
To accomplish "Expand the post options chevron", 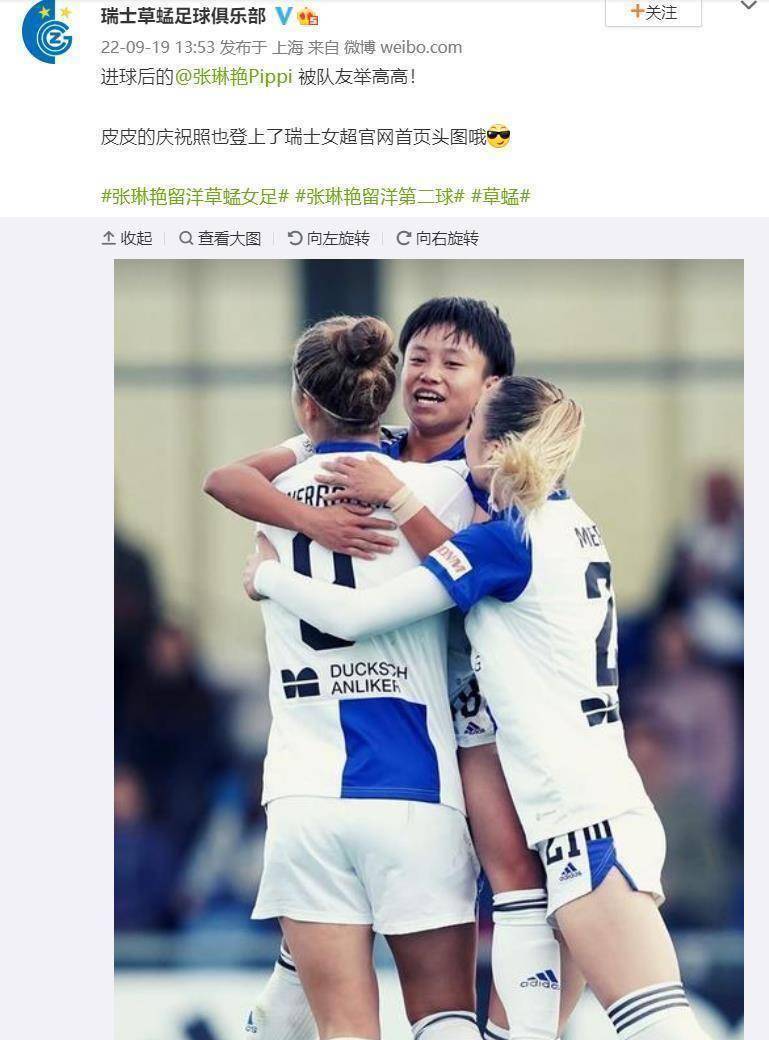I will pyautogui.click(x=748, y=7).
